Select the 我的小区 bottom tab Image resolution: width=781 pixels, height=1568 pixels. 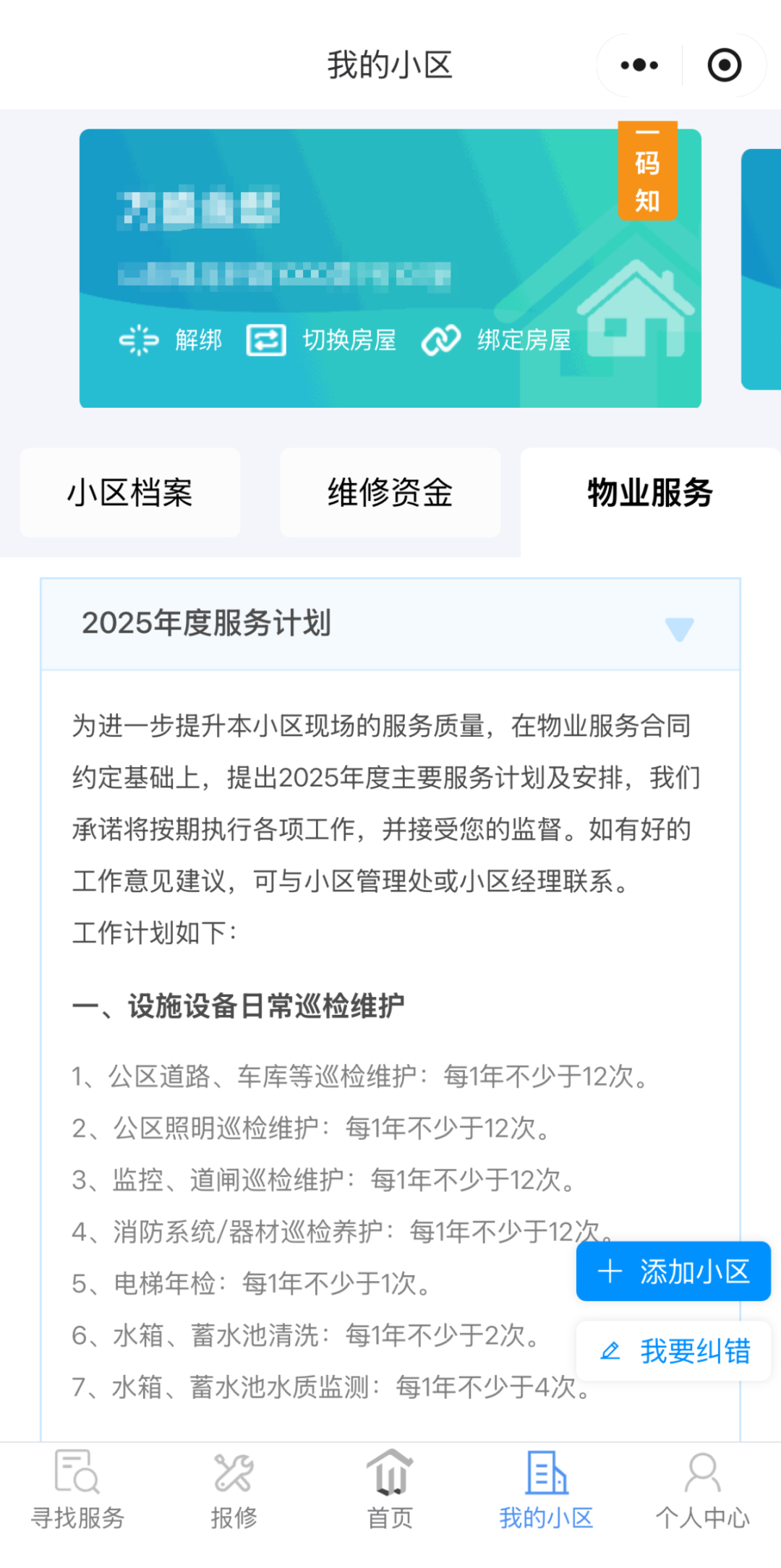[x=546, y=1491]
